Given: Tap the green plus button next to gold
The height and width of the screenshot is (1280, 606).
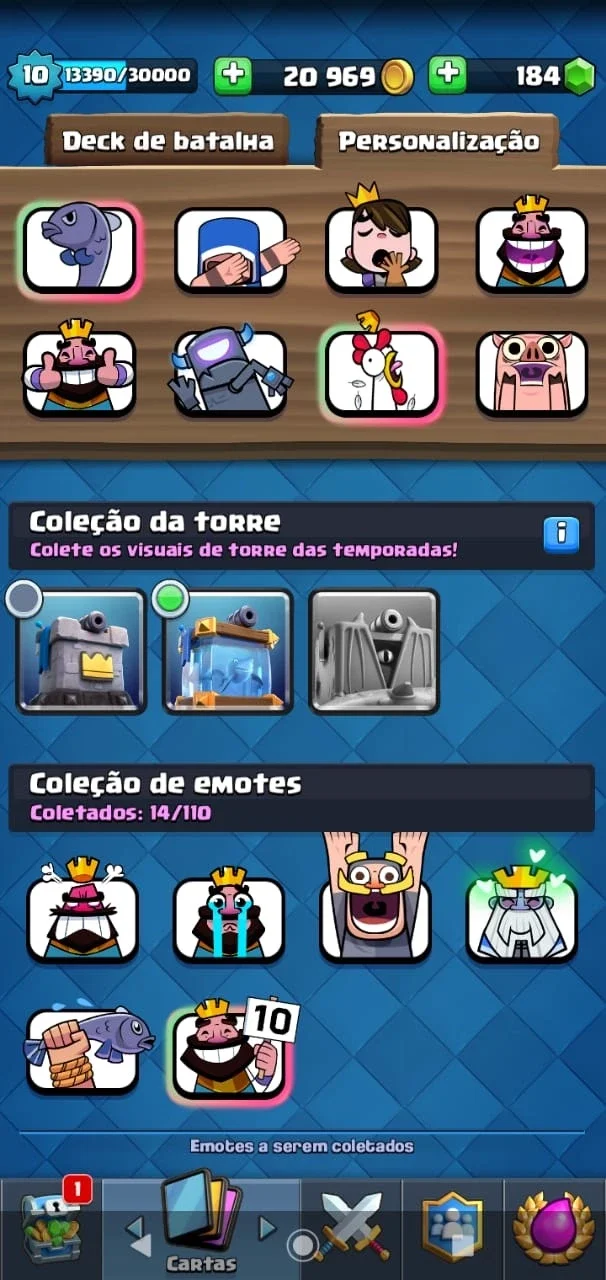Looking at the screenshot, I should tap(232, 76).
